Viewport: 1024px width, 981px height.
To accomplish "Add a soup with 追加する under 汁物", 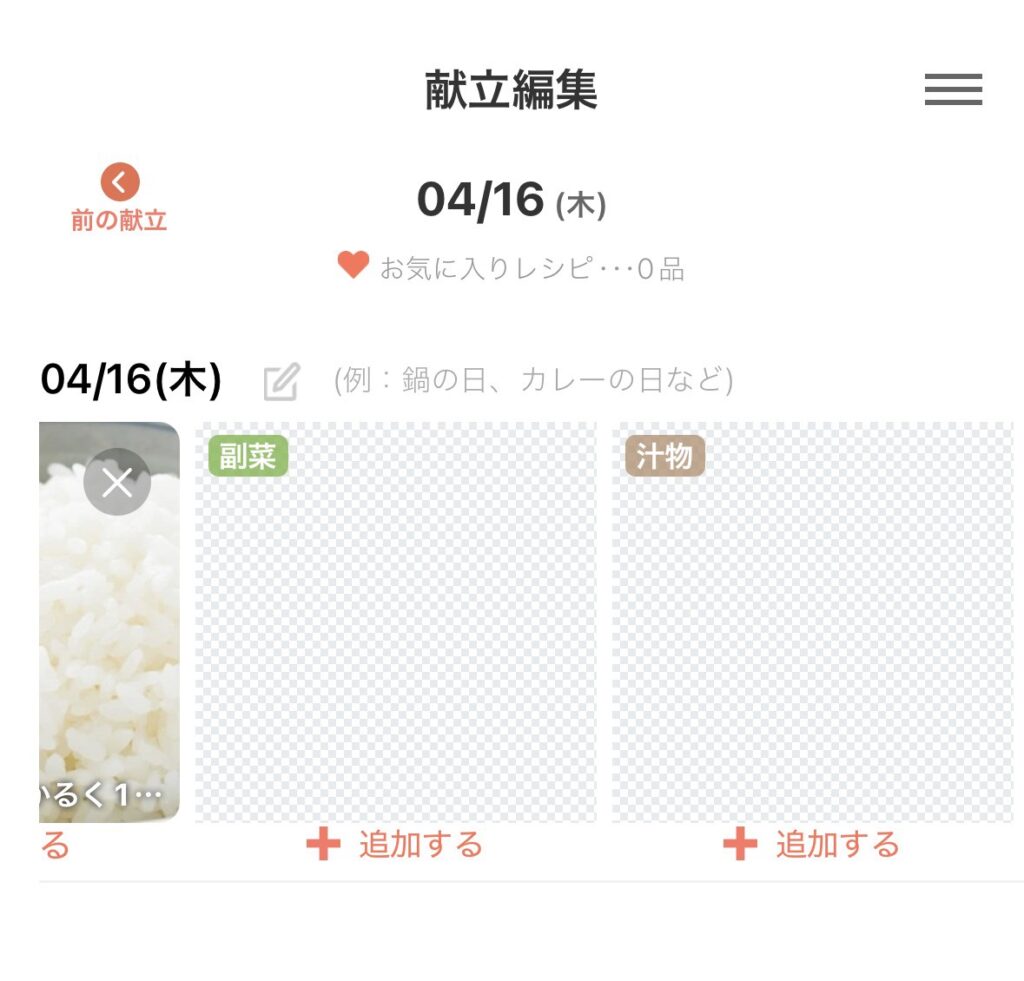I will pyautogui.click(x=812, y=845).
